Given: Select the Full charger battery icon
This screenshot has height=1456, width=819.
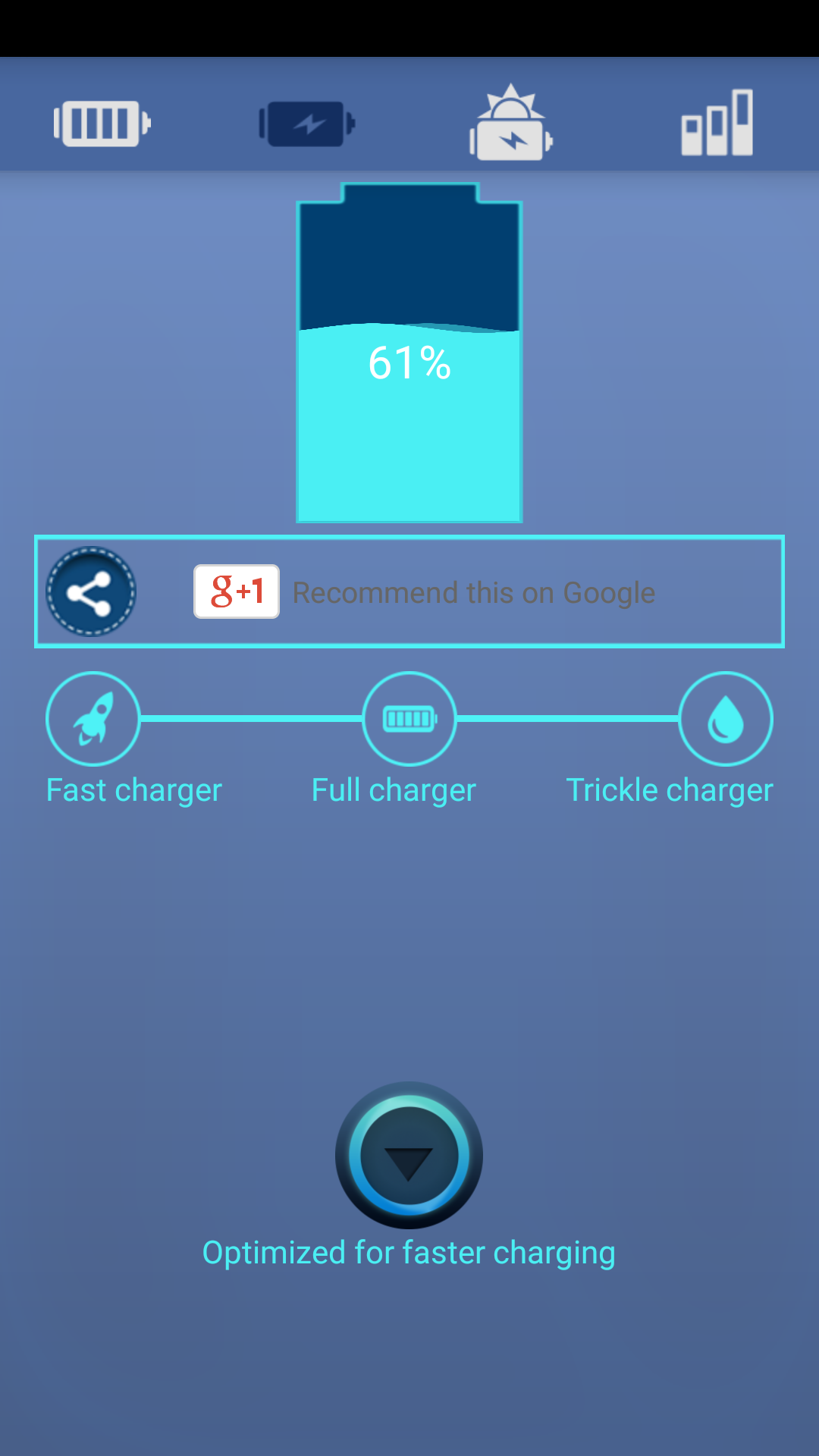Looking at the screenshot, I should pyautogui.click(x=409, y=718).
